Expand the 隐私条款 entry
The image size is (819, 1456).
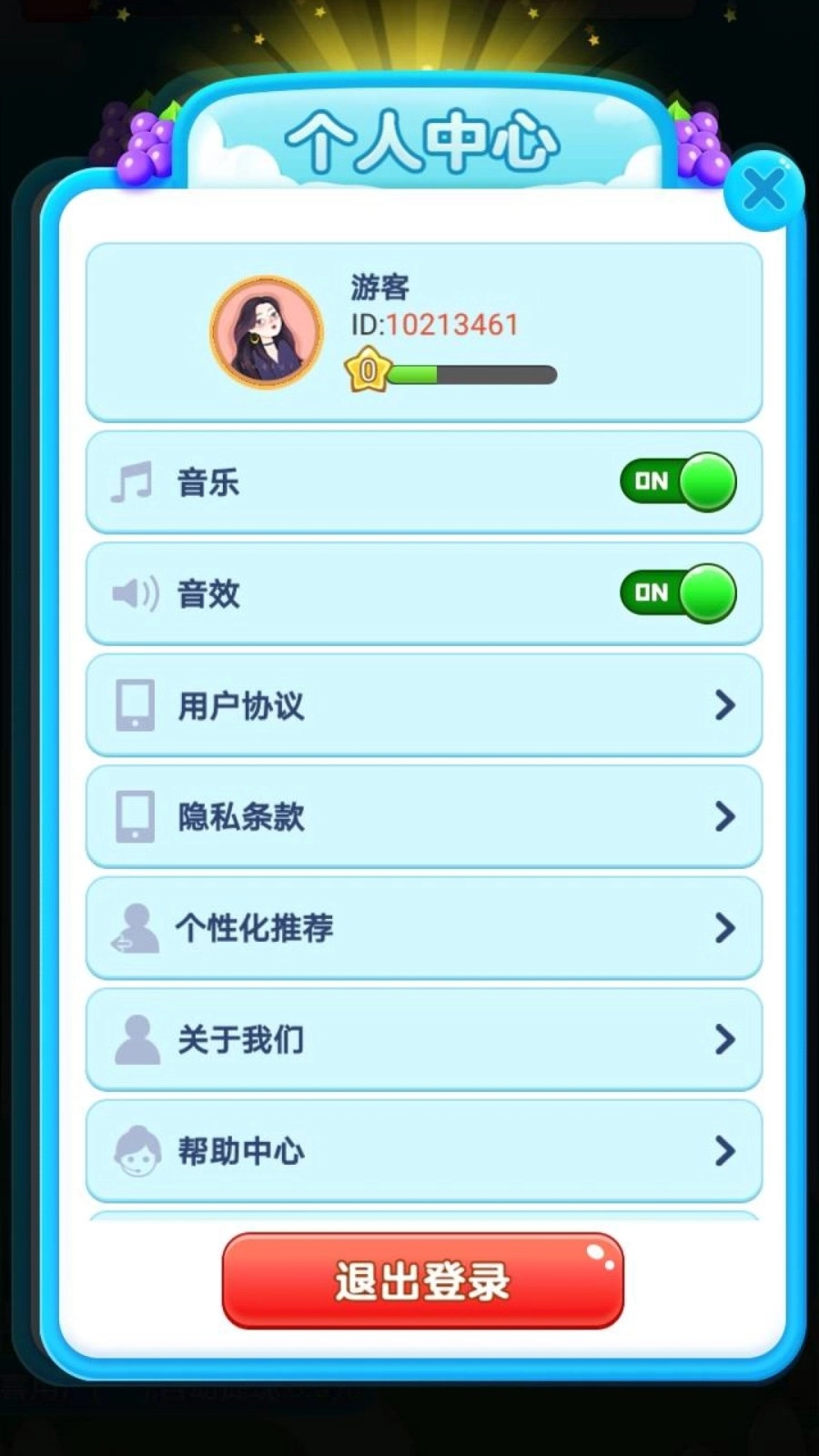coord(723,816)
